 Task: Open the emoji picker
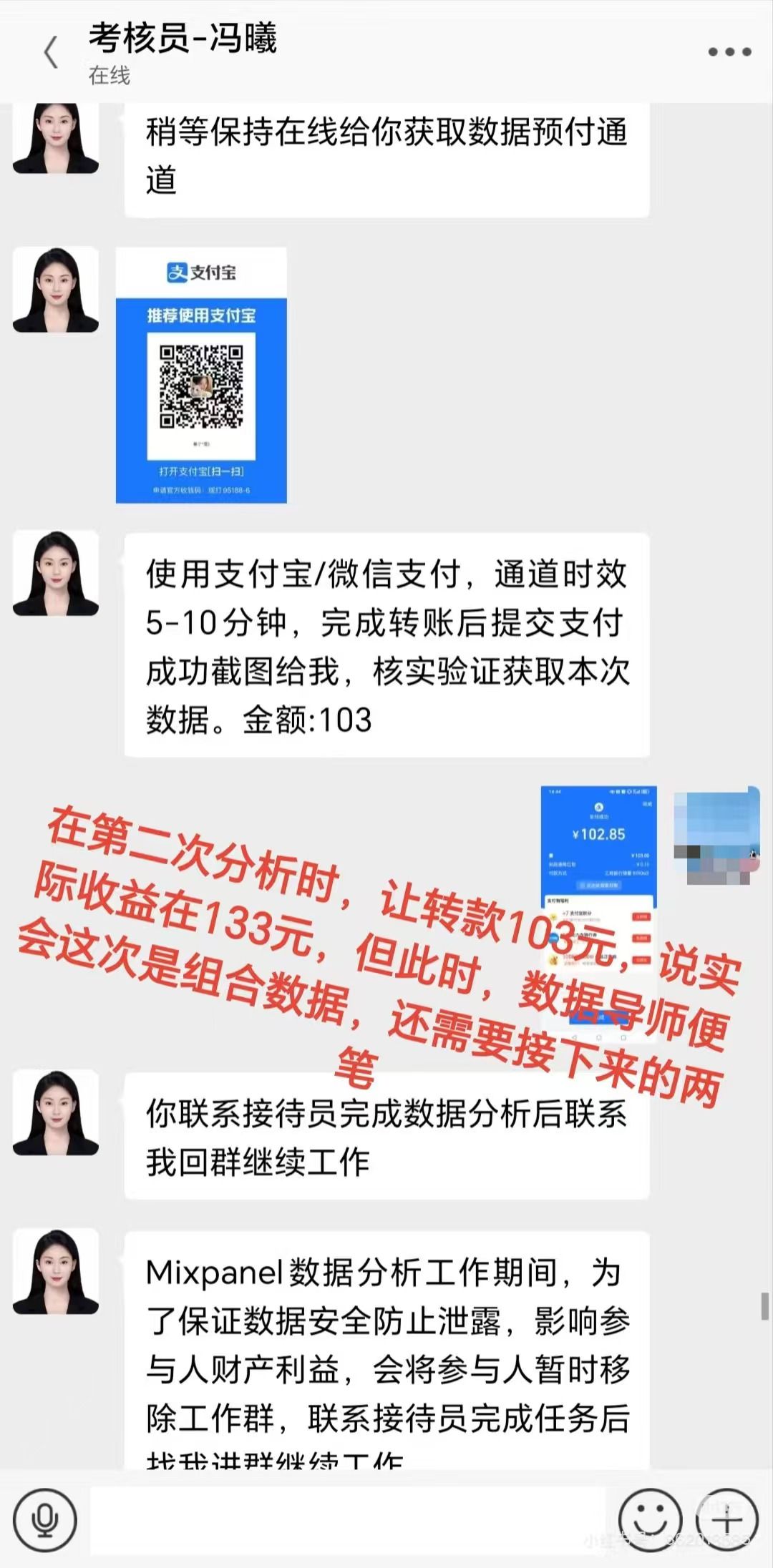click(649, 1519)
